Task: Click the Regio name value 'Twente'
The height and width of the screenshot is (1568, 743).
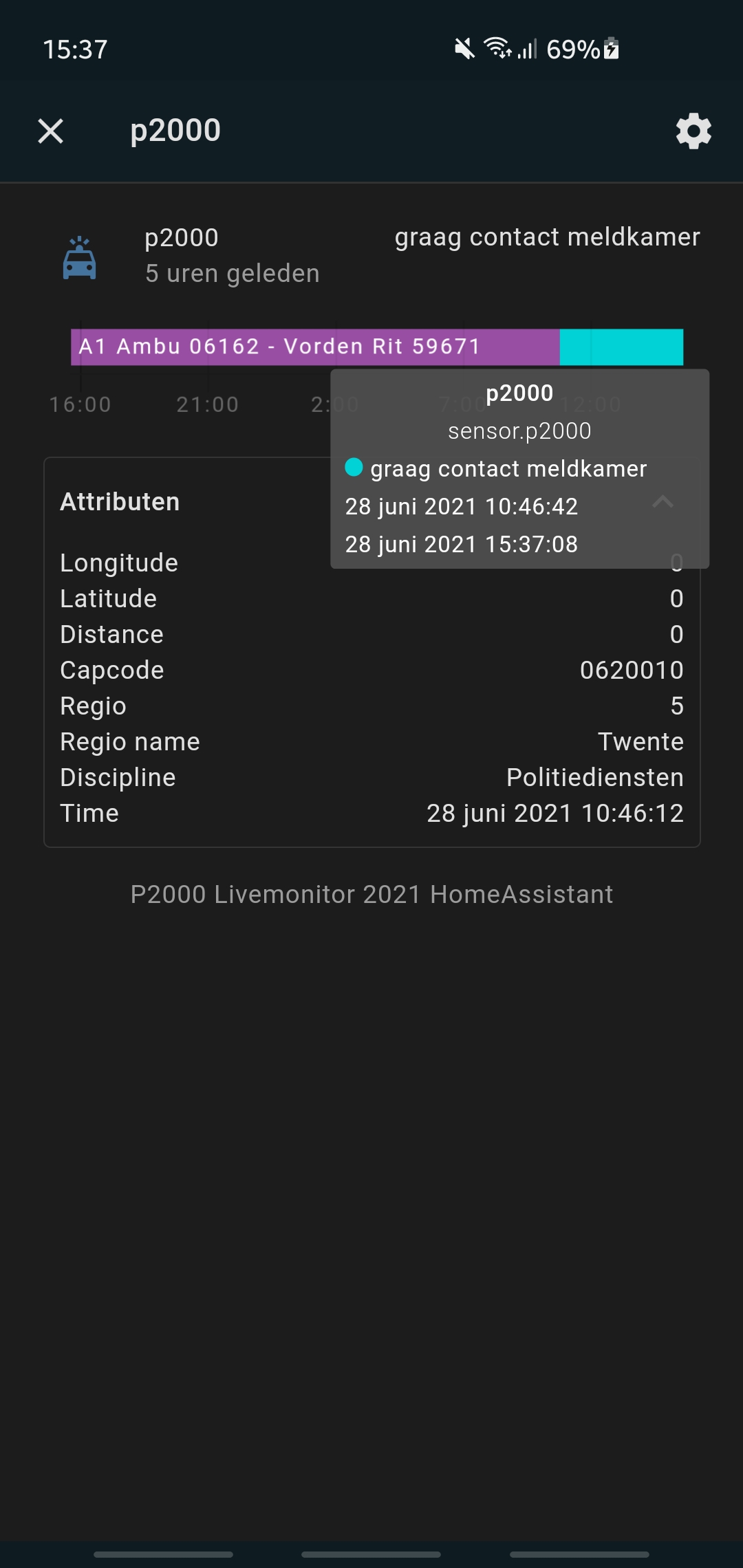Action: (x=641, y=741)
